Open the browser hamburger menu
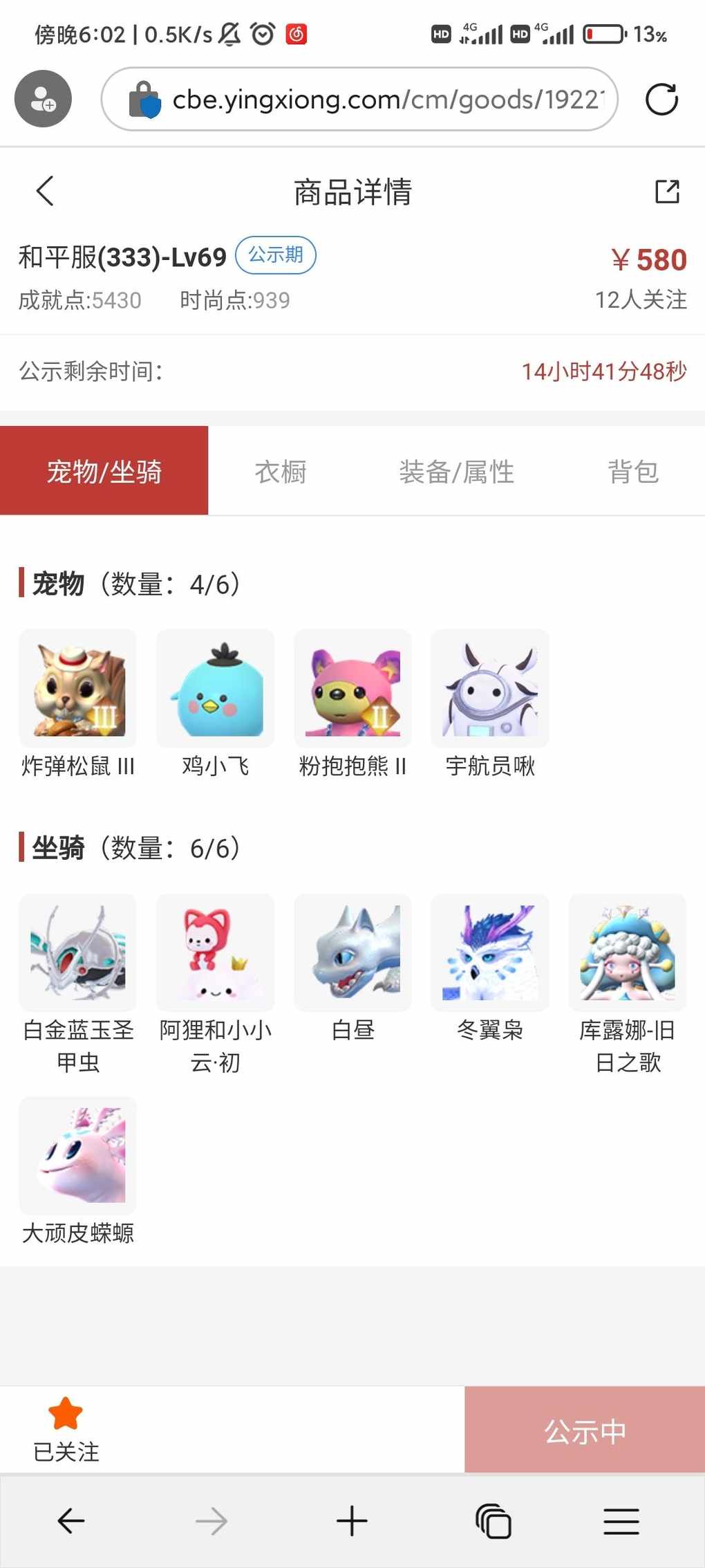The image size is (705, 1568). coord(621,1522)
